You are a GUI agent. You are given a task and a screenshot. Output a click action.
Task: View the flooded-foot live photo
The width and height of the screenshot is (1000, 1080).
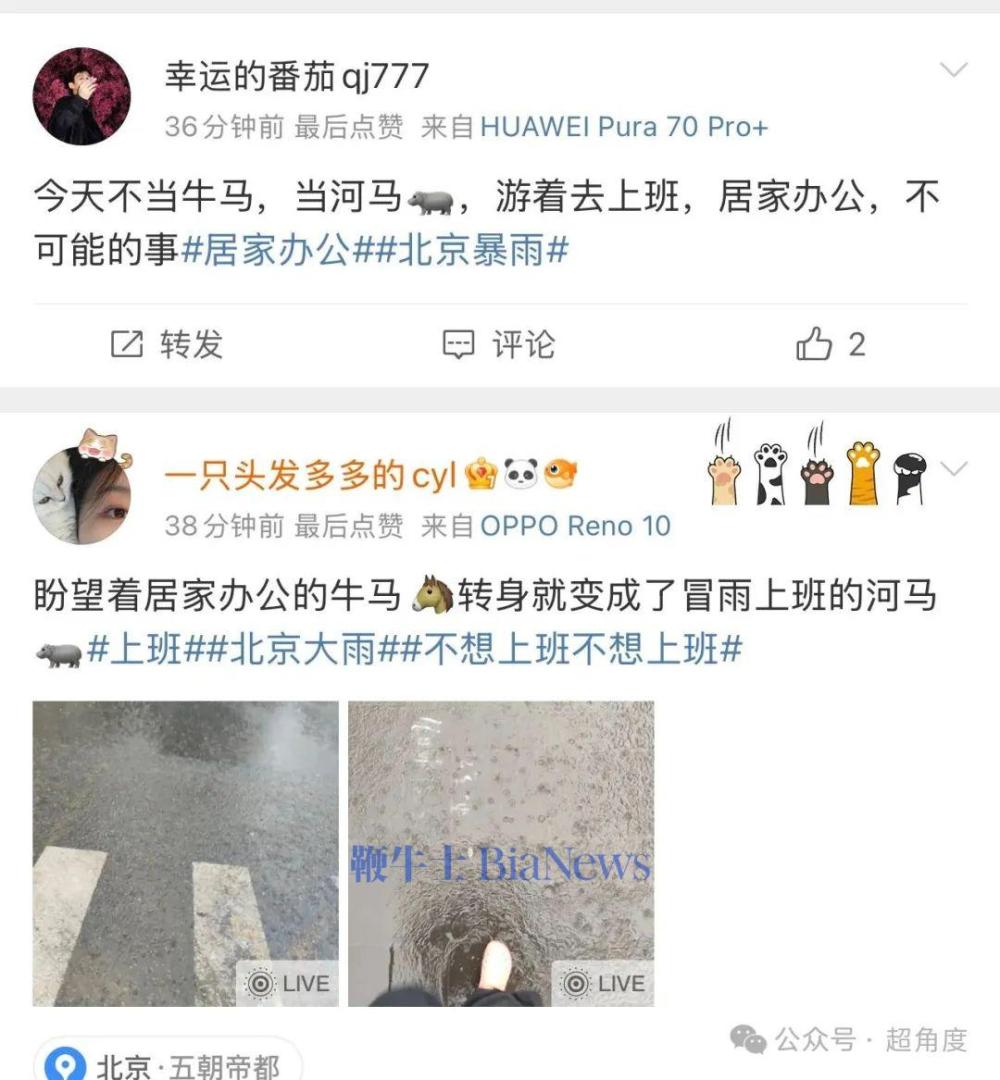(x=501, y=853)
